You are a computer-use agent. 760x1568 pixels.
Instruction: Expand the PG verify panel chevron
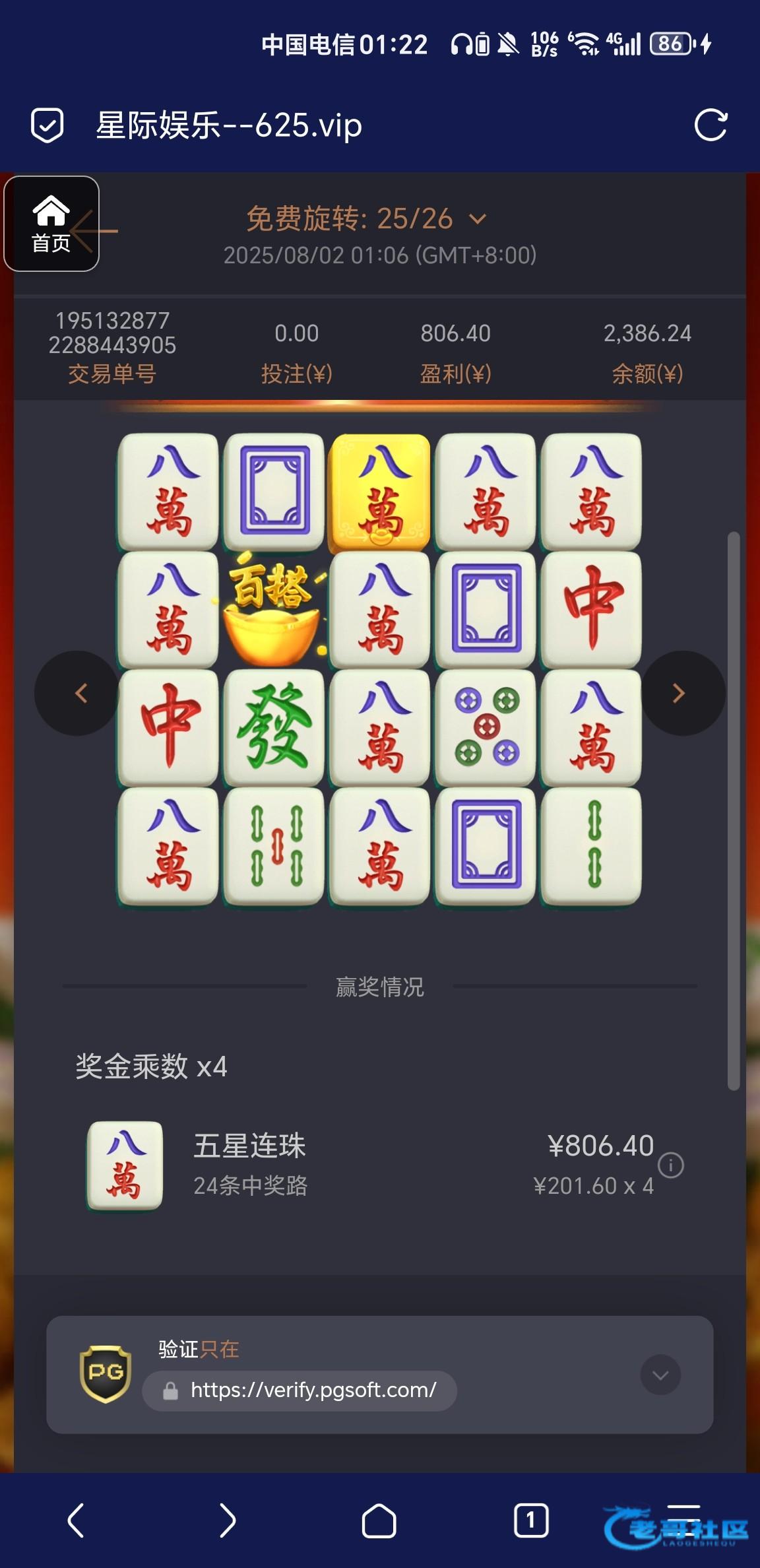tap(660, 1375)
